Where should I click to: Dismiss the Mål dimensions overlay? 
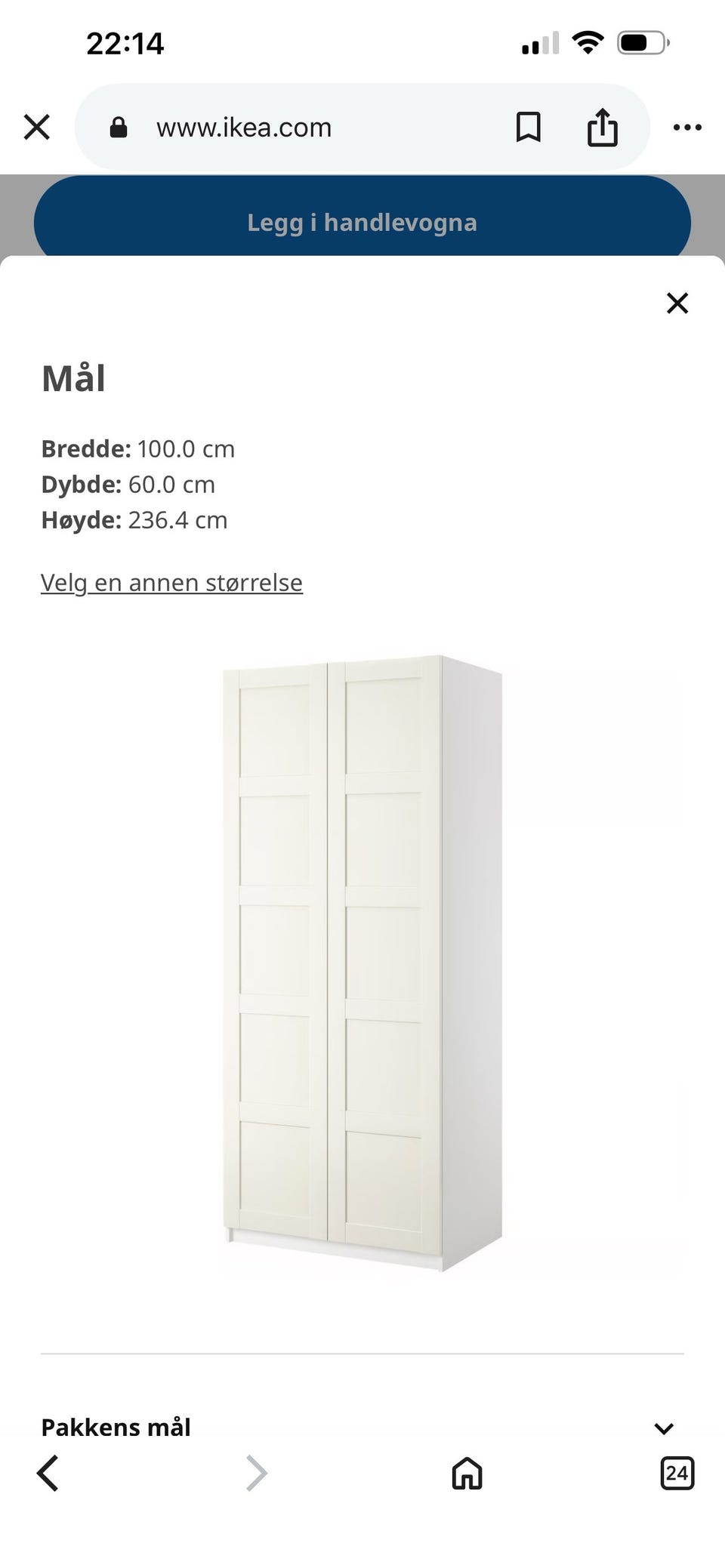point(677,303)
